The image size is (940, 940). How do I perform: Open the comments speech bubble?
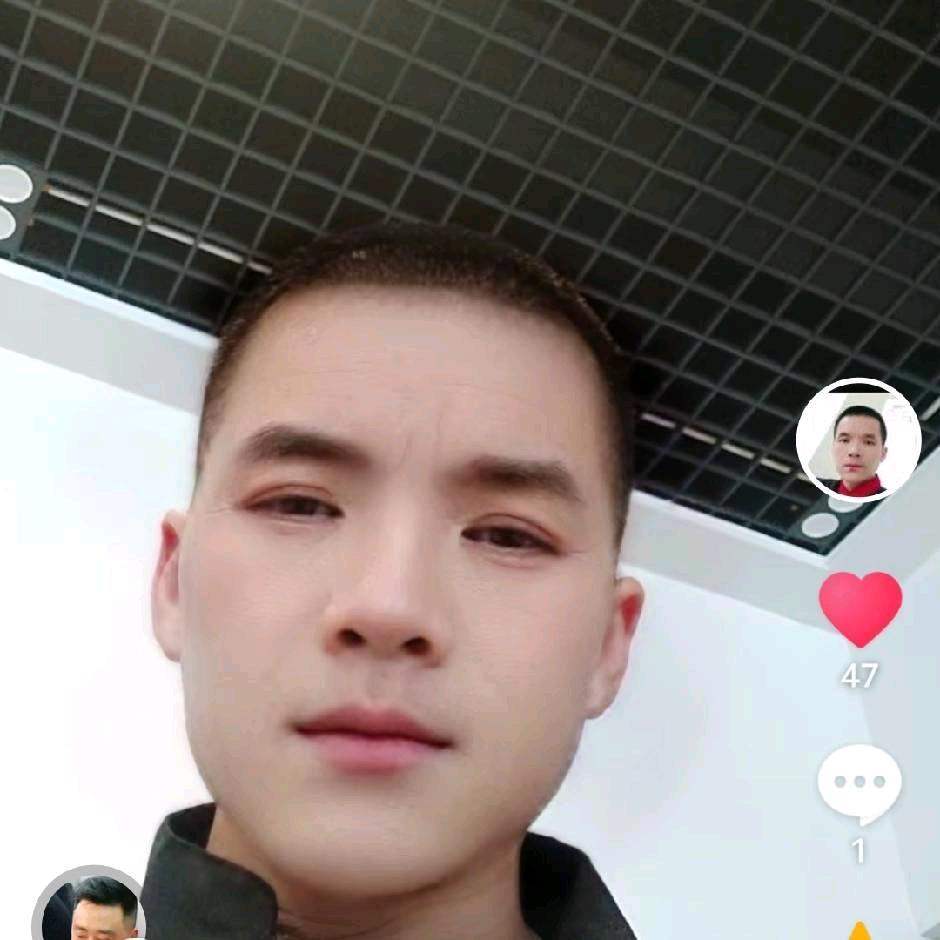[859, 783]
